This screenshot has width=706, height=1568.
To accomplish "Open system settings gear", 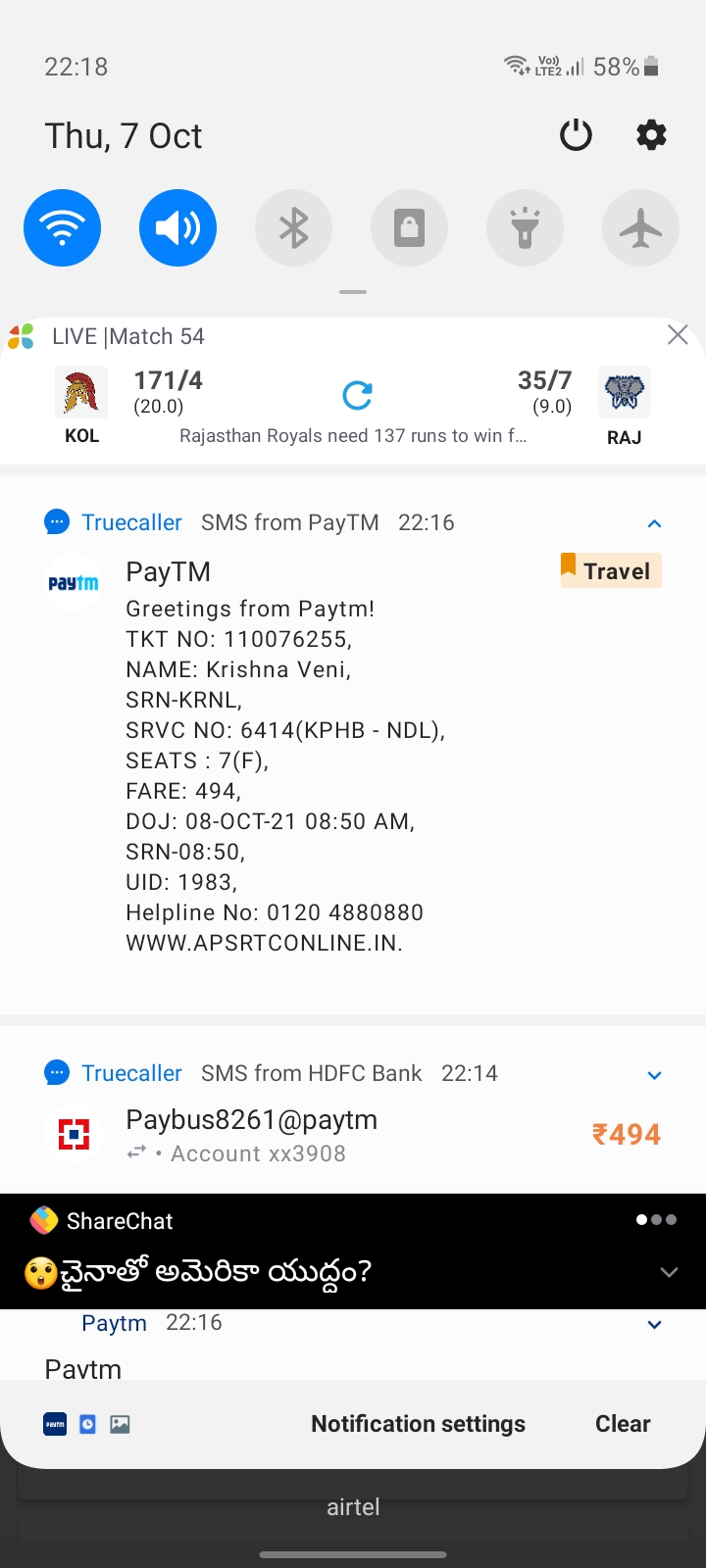I will pos(651,135).
